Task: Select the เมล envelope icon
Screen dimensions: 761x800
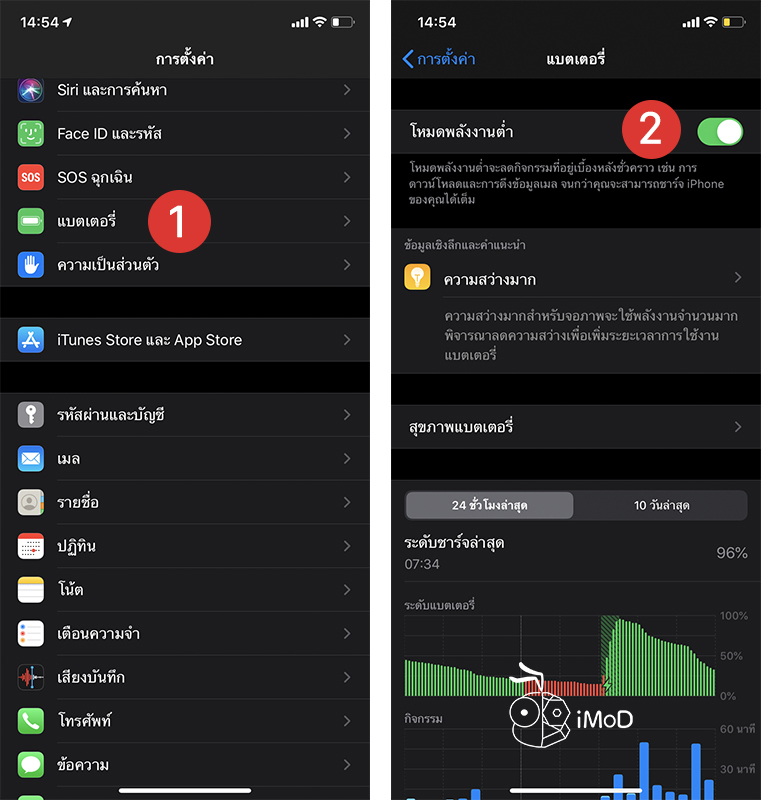Action: pyautogui.click(x=31, y=458)
